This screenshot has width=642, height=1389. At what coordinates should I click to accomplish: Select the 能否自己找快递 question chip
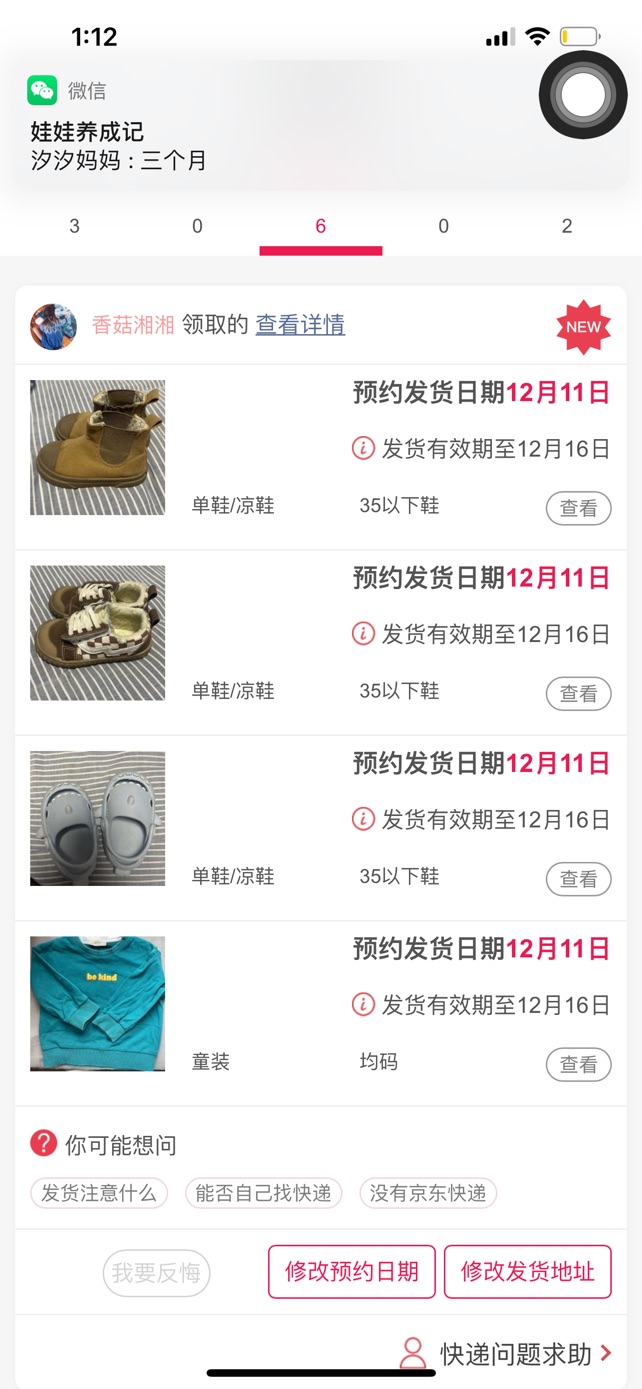263,1193
